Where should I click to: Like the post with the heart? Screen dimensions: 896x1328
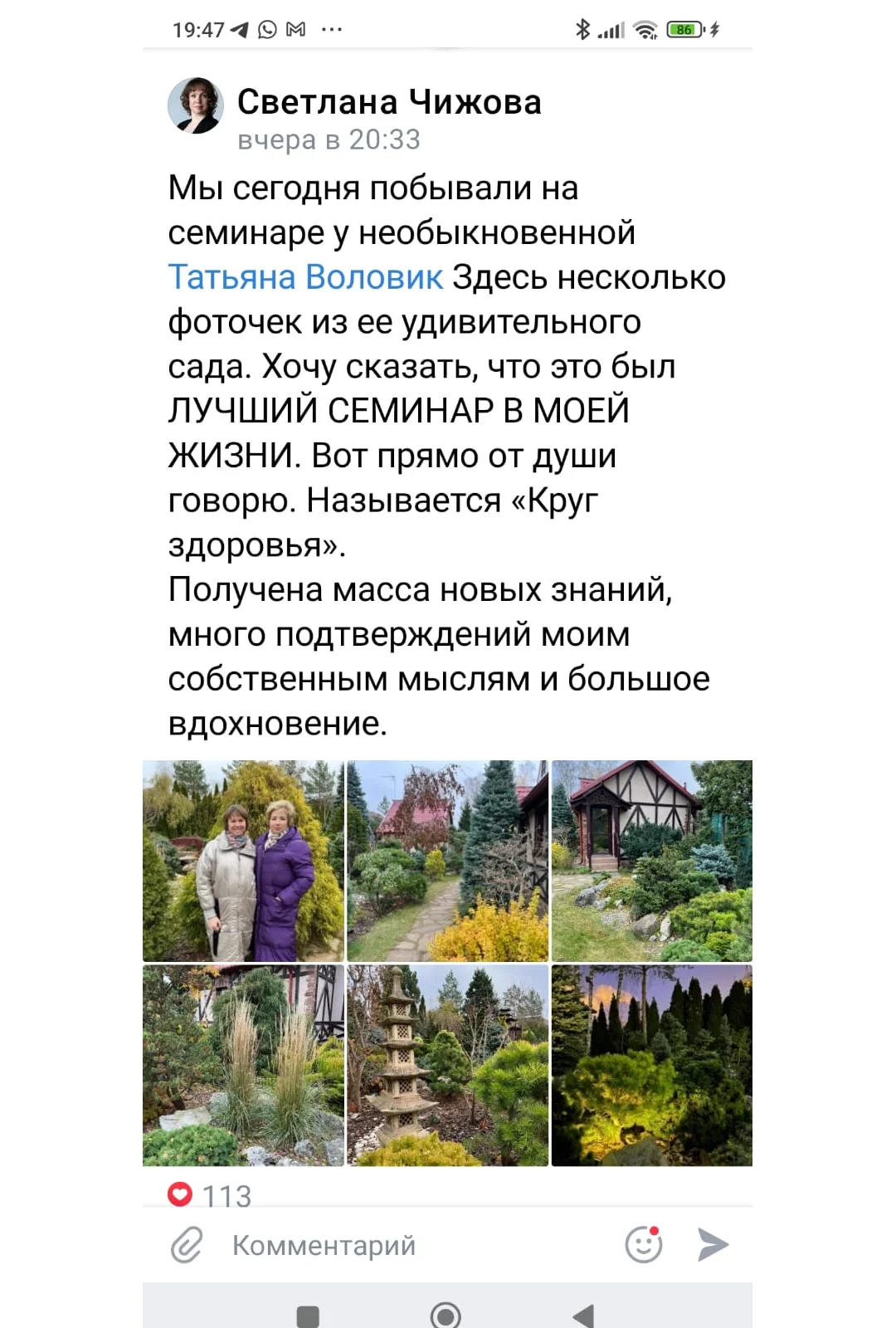click(180, 1194)
